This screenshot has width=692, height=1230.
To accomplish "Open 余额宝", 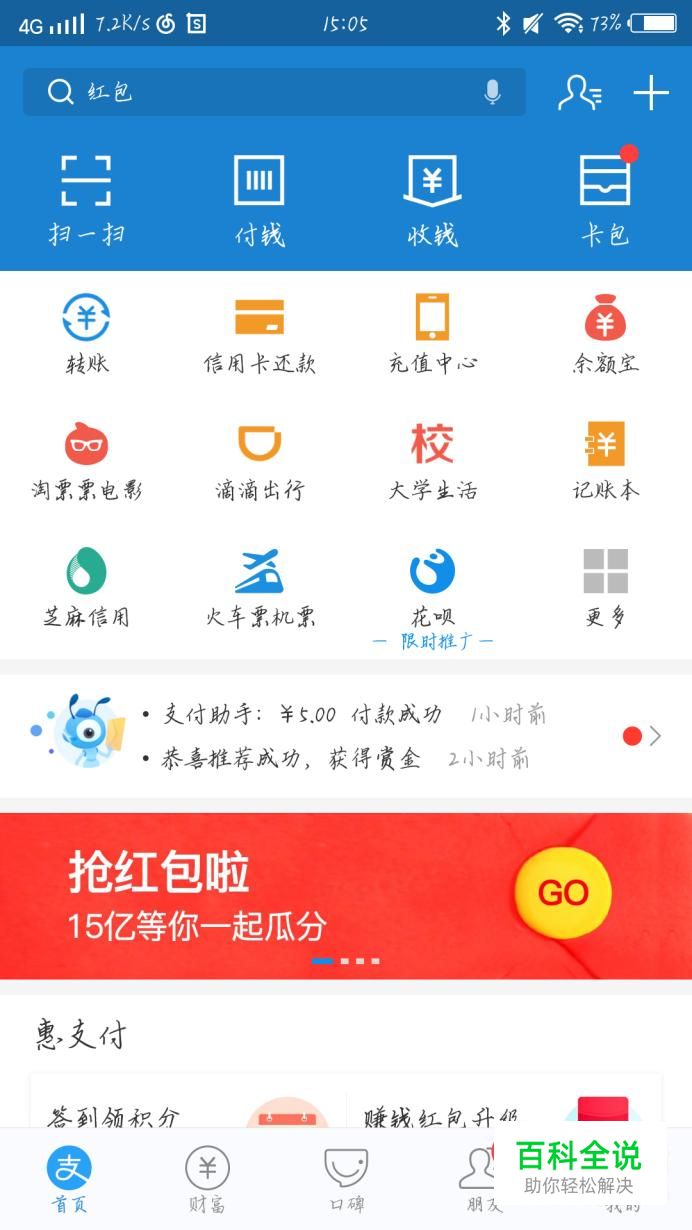I will click(x=605, y=333).
